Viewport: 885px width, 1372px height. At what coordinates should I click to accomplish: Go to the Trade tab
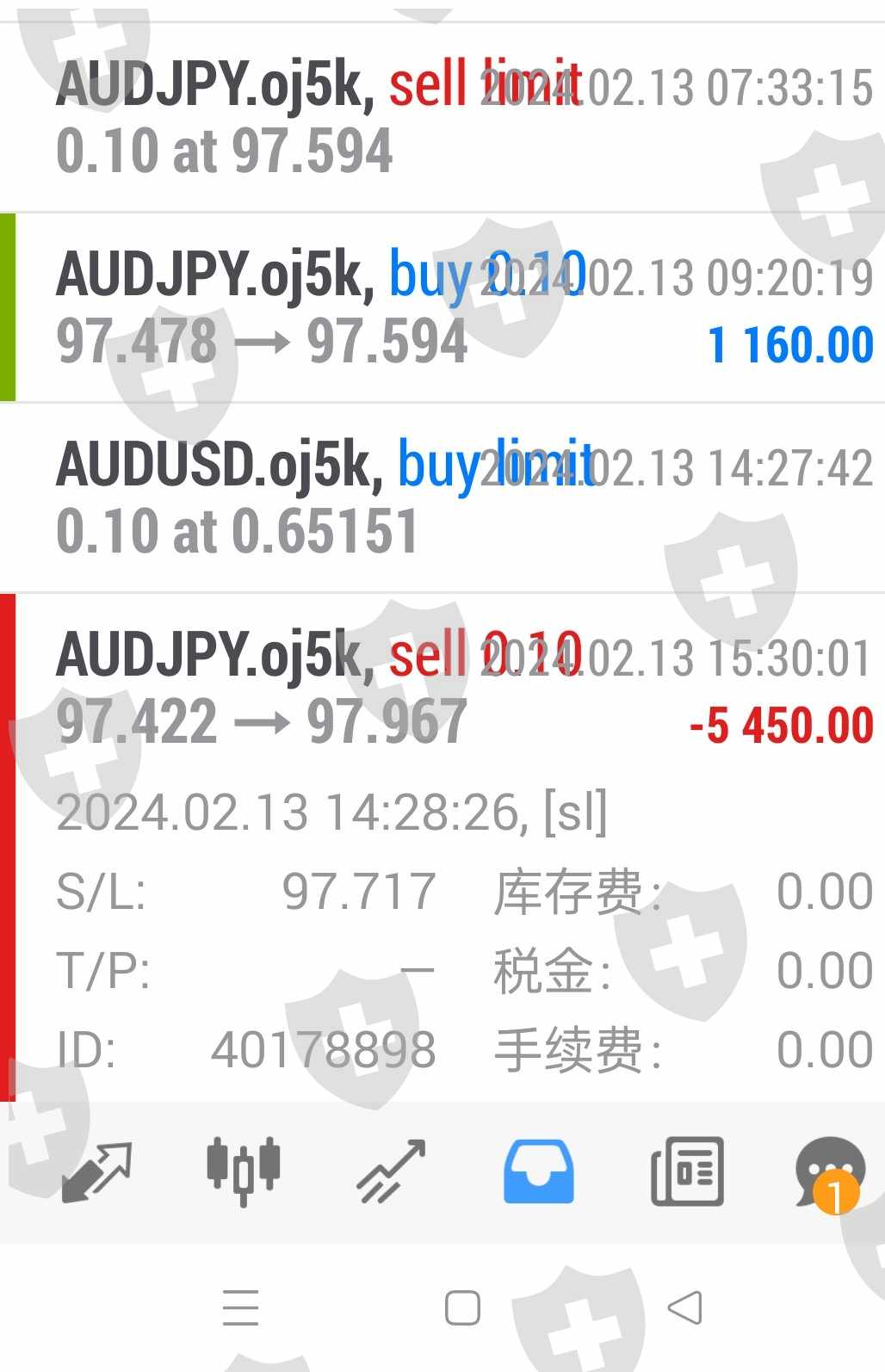click(x=392, y=1171)
